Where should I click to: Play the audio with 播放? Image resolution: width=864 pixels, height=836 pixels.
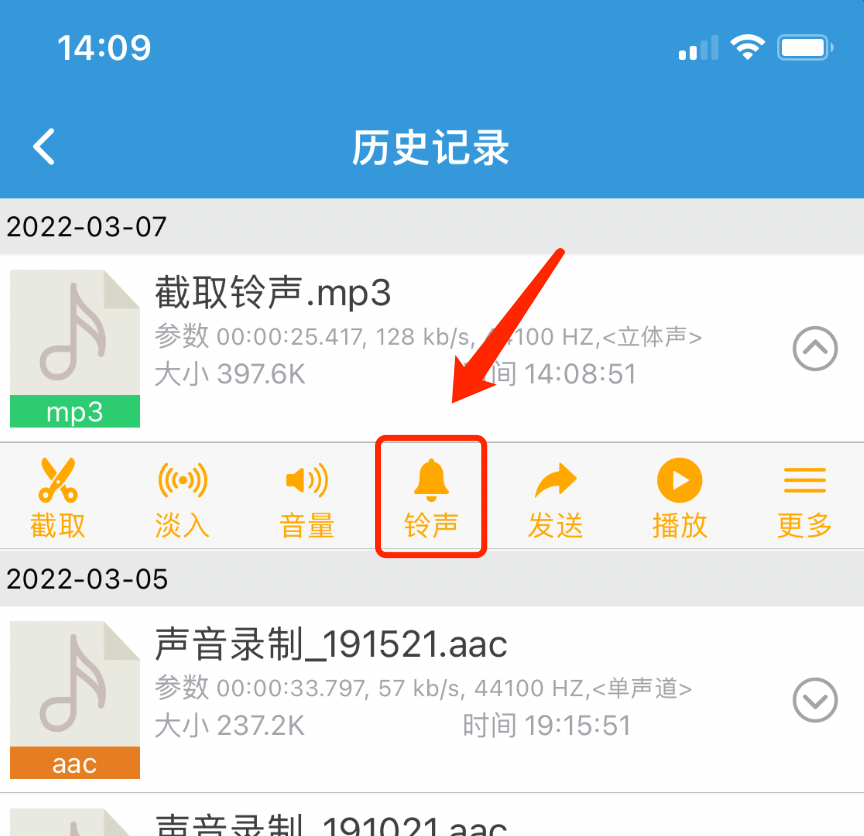[x=680, y=497]
